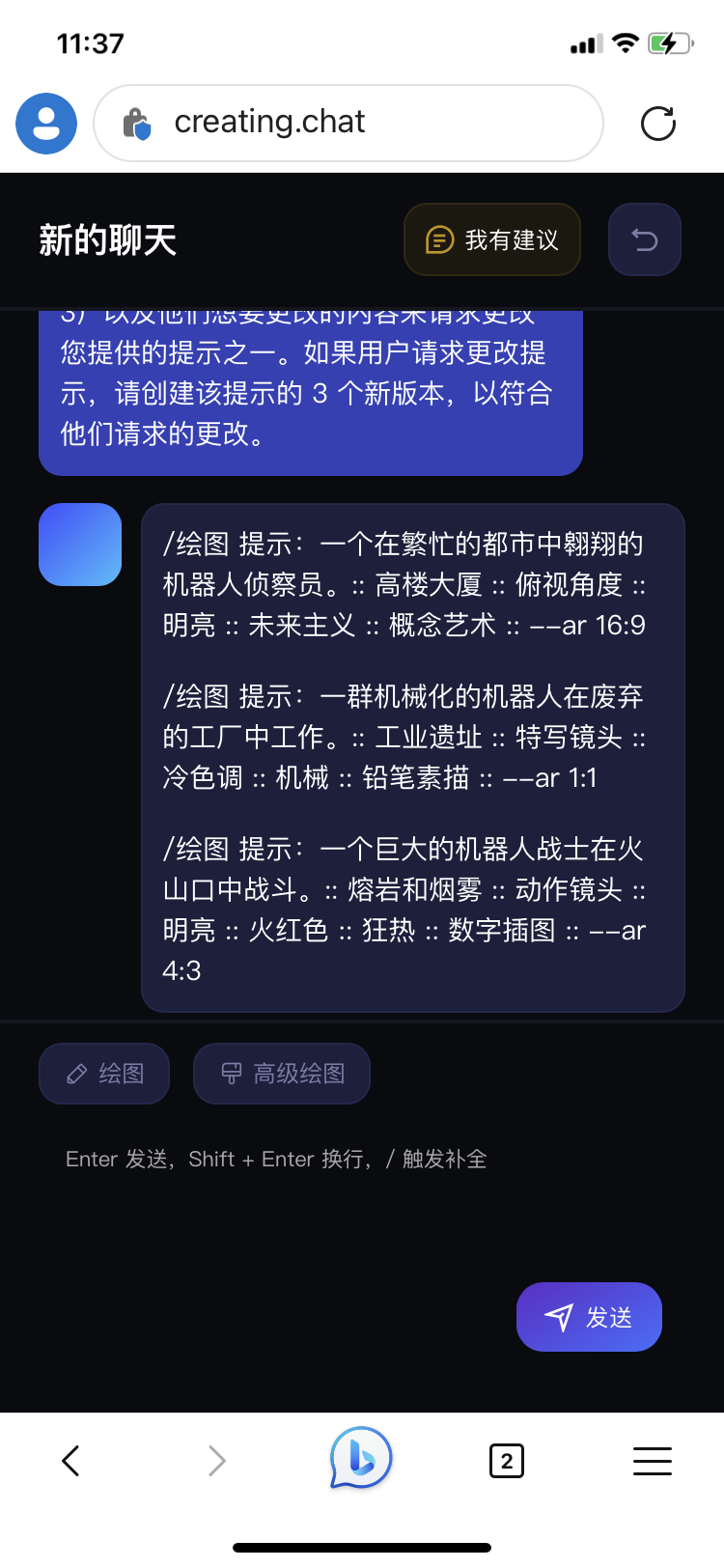Send the message with 发送
Image resolution: width=724 pixels, height=1568 pixels.
tap(589, 1317)
